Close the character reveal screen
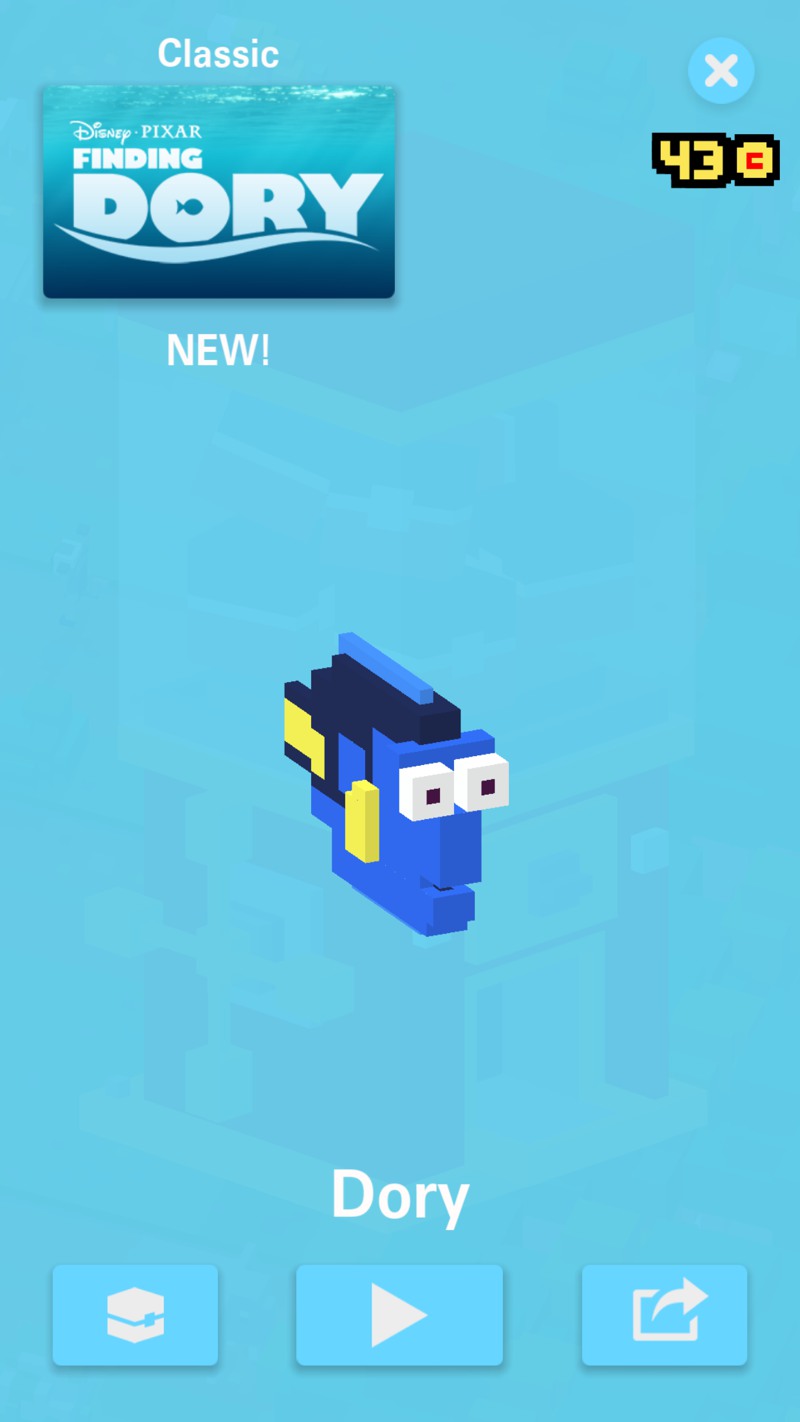 point(721,71)
